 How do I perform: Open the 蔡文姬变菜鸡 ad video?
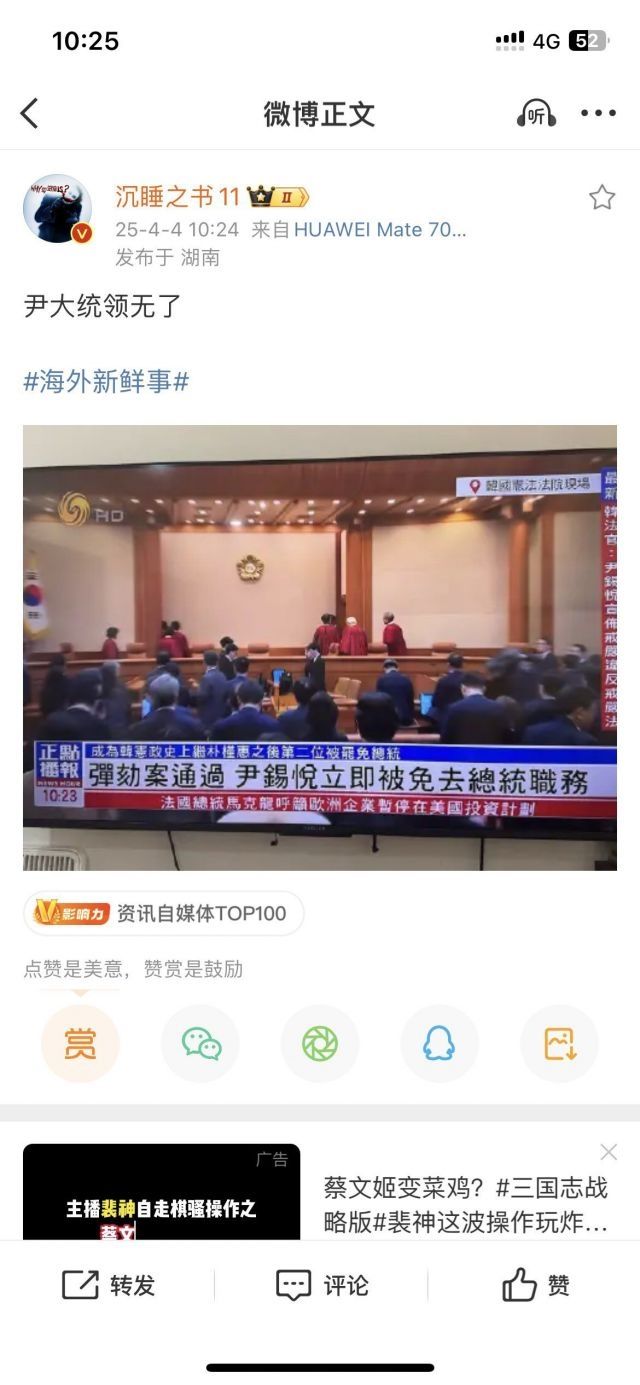(x=162, y=1195)
